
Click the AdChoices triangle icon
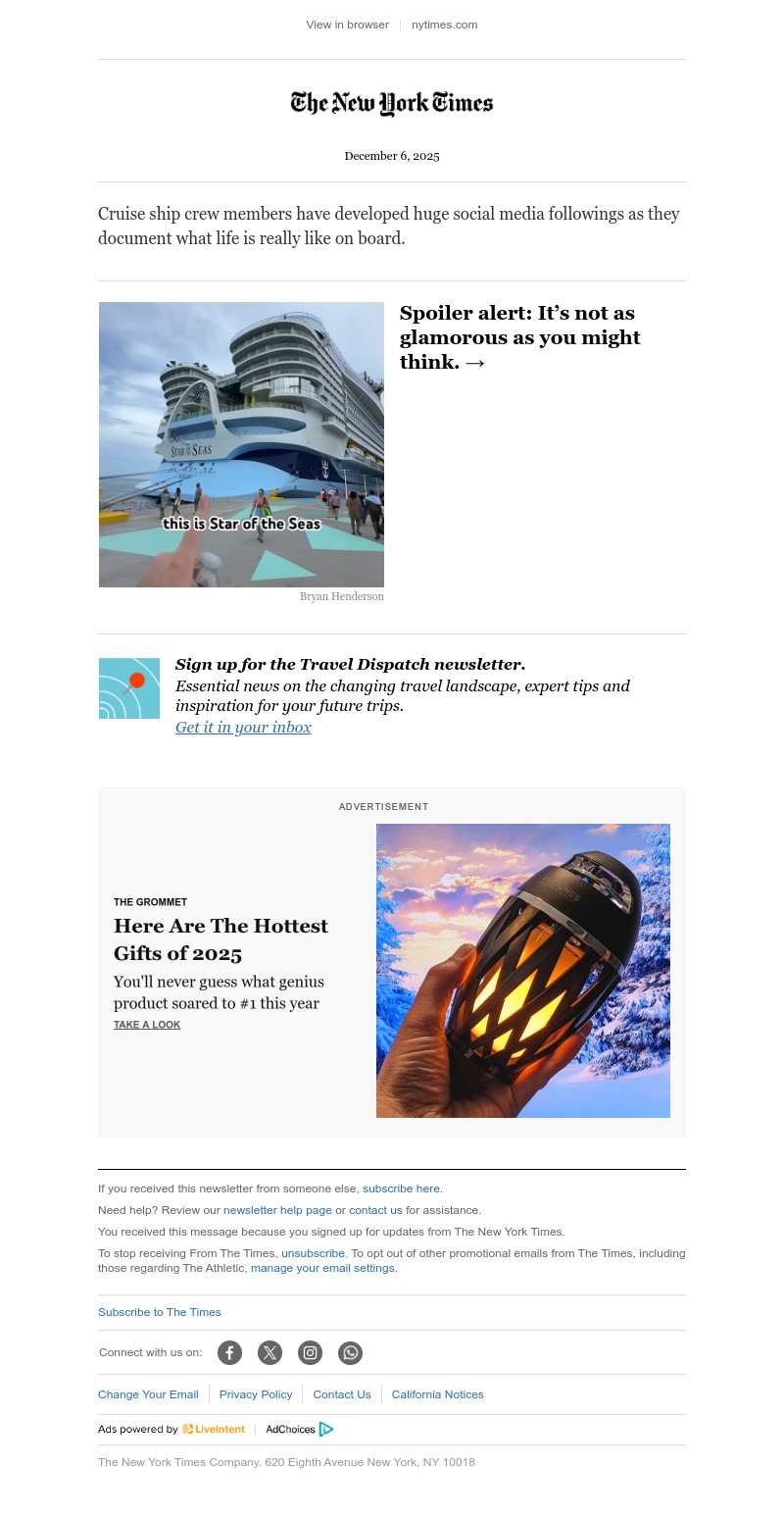(x=326, y=1429)
